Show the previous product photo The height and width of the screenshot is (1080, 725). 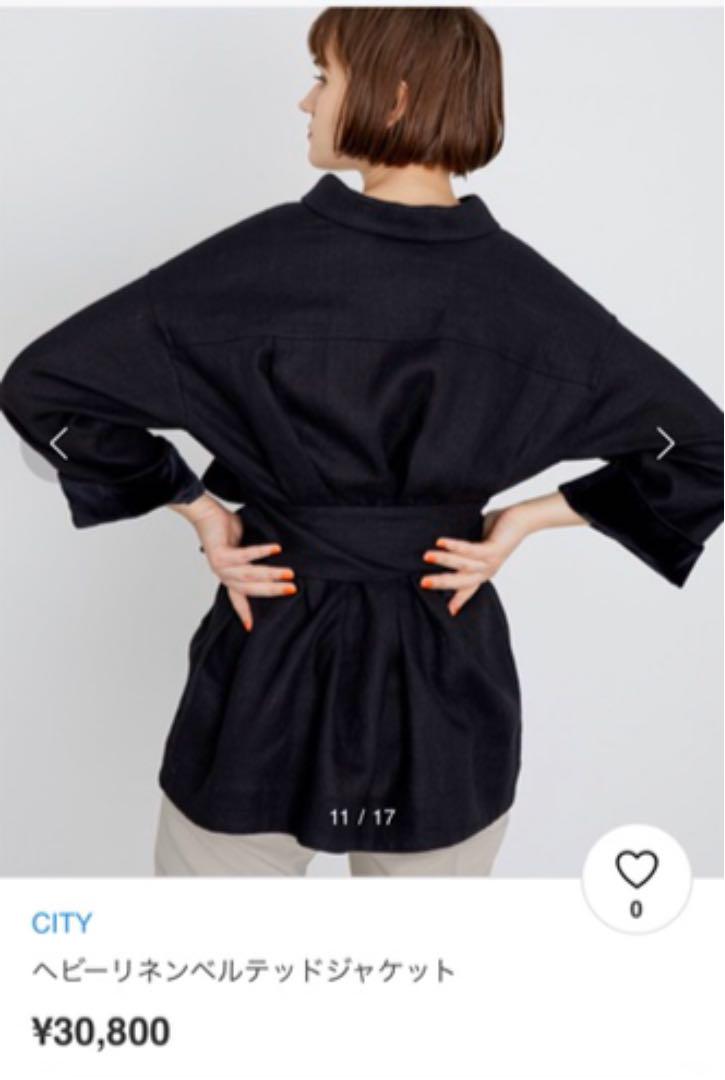pos(59,443)
